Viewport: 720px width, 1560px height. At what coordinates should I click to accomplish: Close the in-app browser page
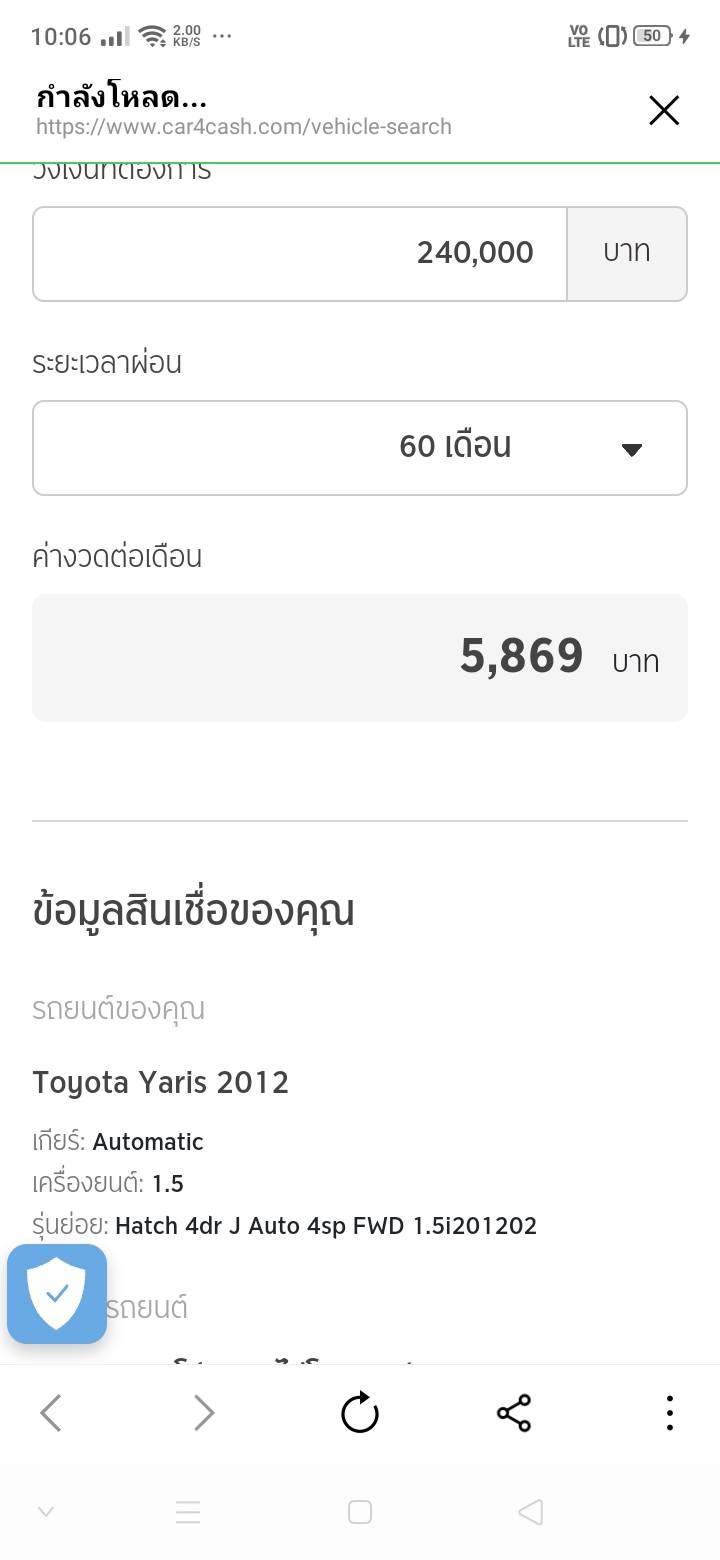point(664,110)
